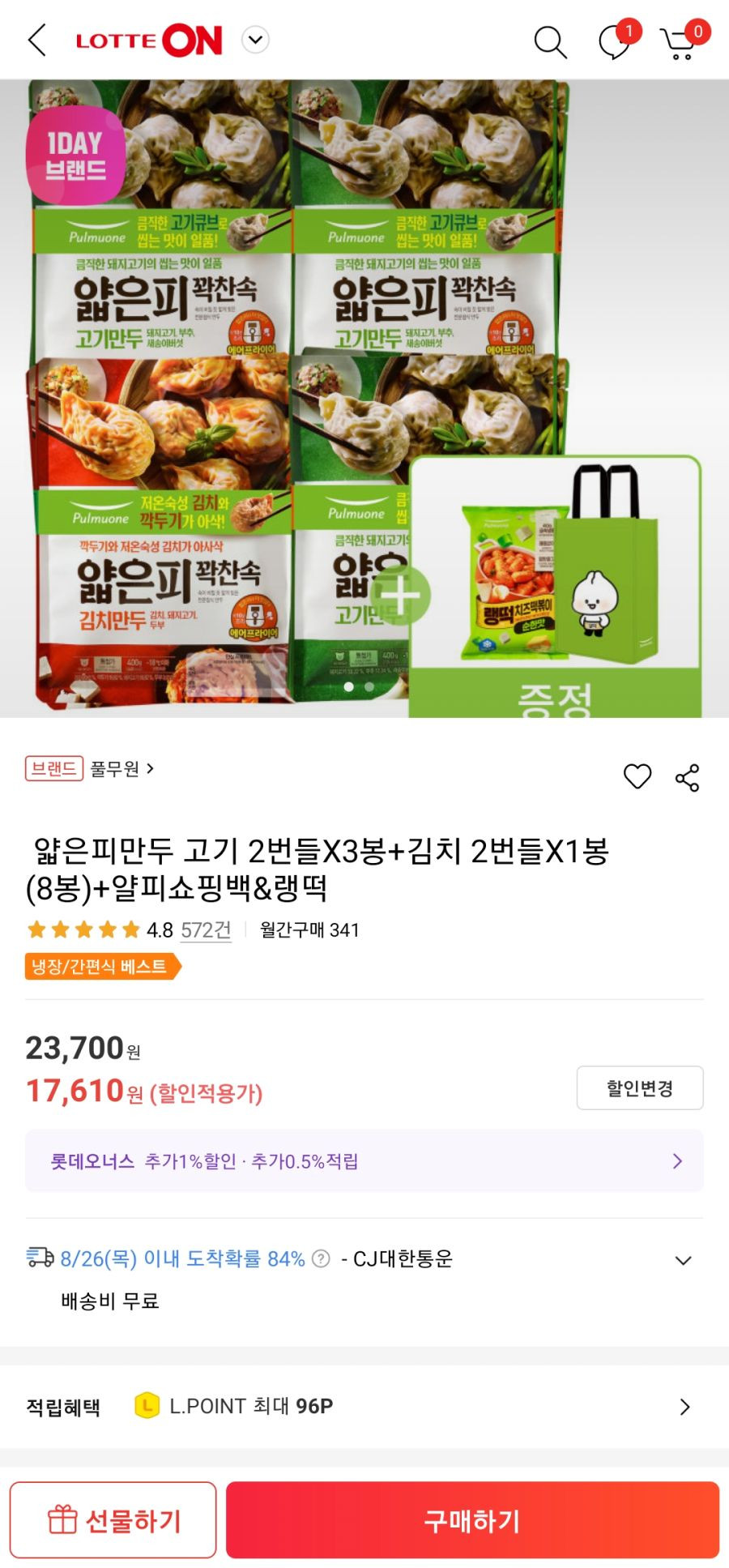Open the arrival probability help icon
Image resolution: width=729 pixels, height=1568 pixels.
(x=322, y=1258)
